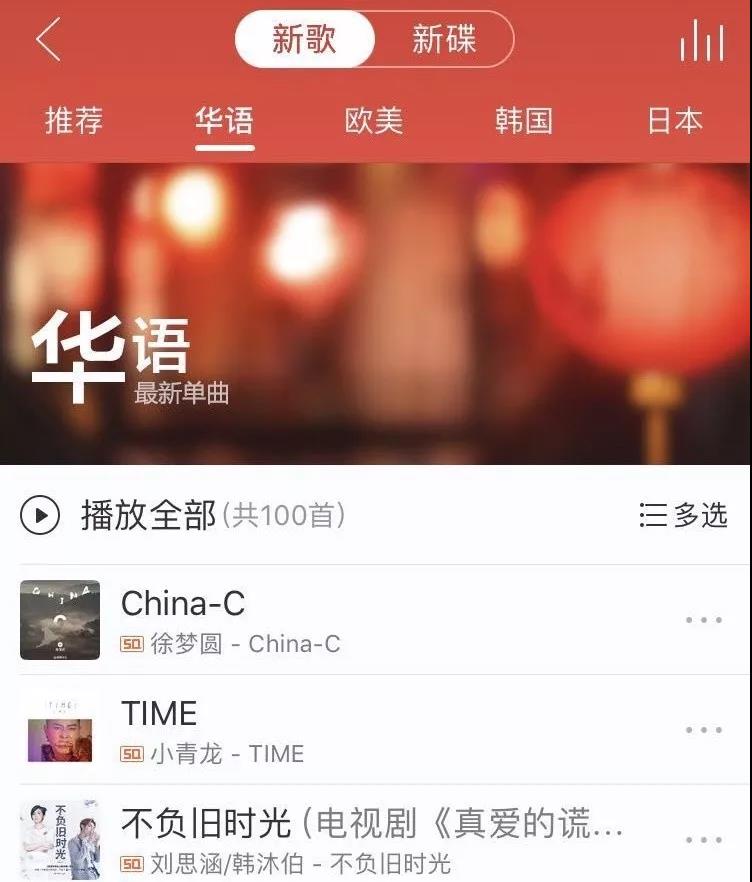Open the 推荐 tab
The height and width of the screenshot is (882, 752).
[x=75, y=120]
